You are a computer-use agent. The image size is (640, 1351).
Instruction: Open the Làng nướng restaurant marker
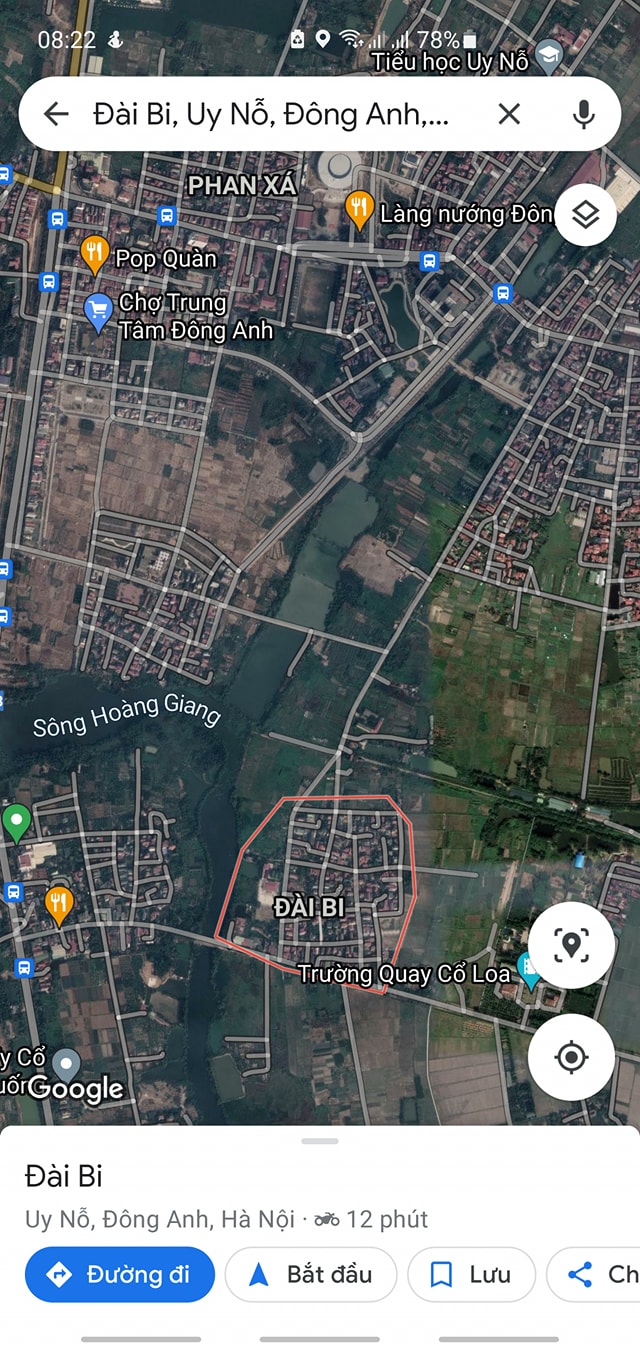359,210
